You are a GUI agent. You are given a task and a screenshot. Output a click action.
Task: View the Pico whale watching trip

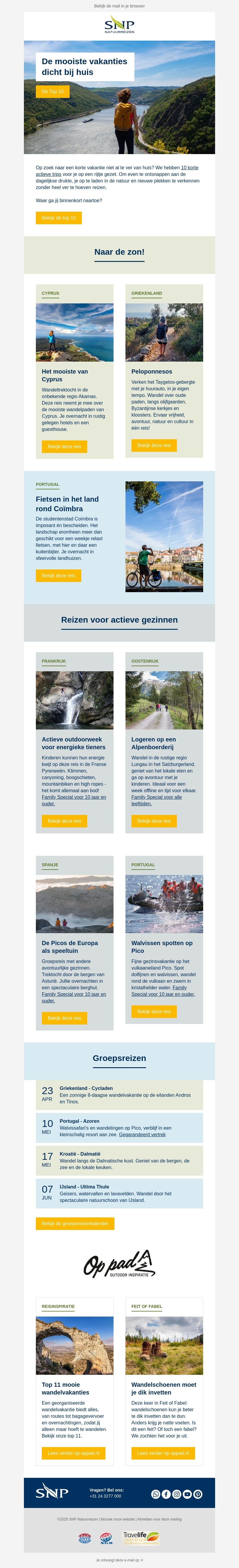coord(154,1011)
